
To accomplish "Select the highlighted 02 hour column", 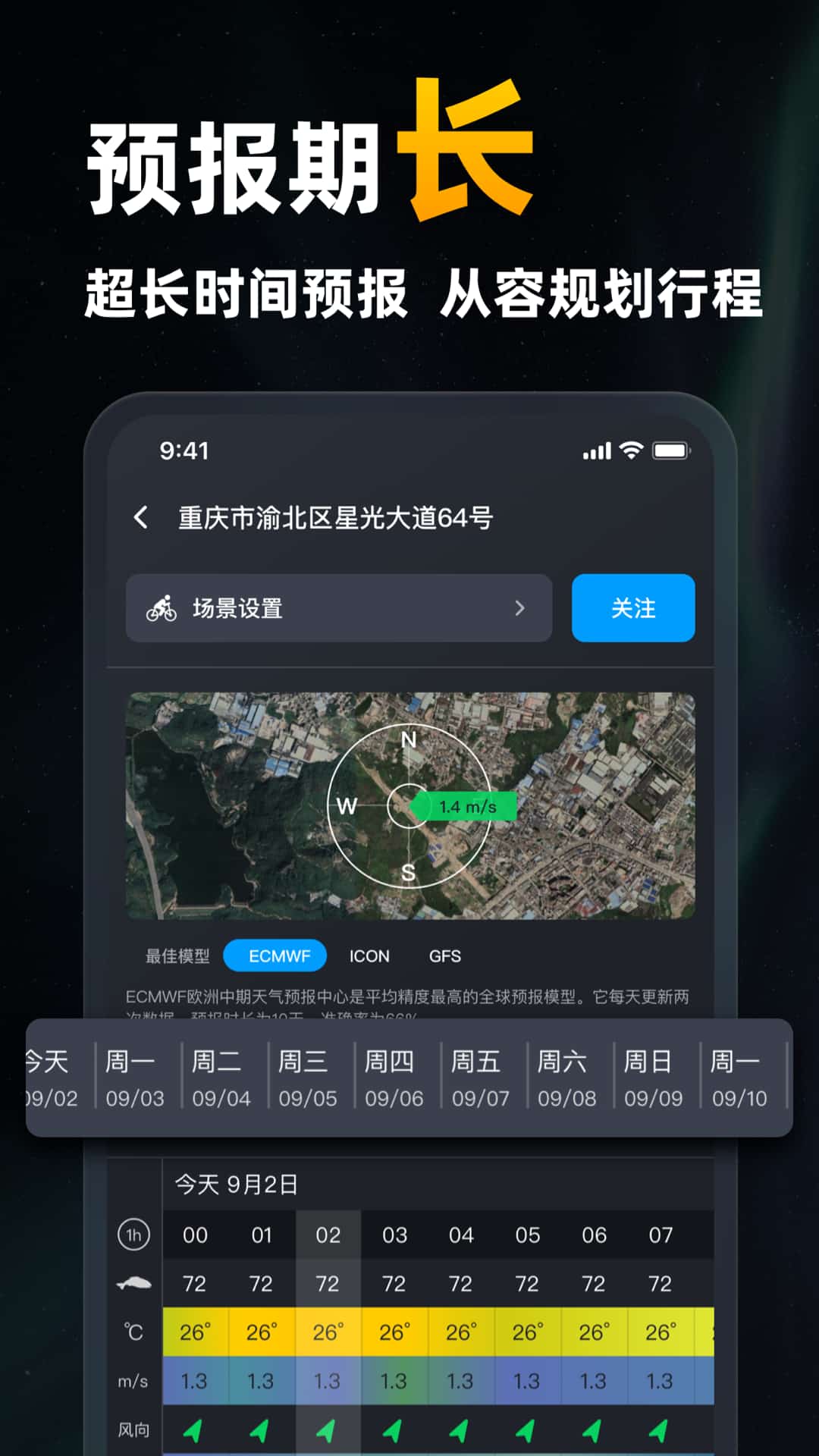I will (x=328, y=1234).
